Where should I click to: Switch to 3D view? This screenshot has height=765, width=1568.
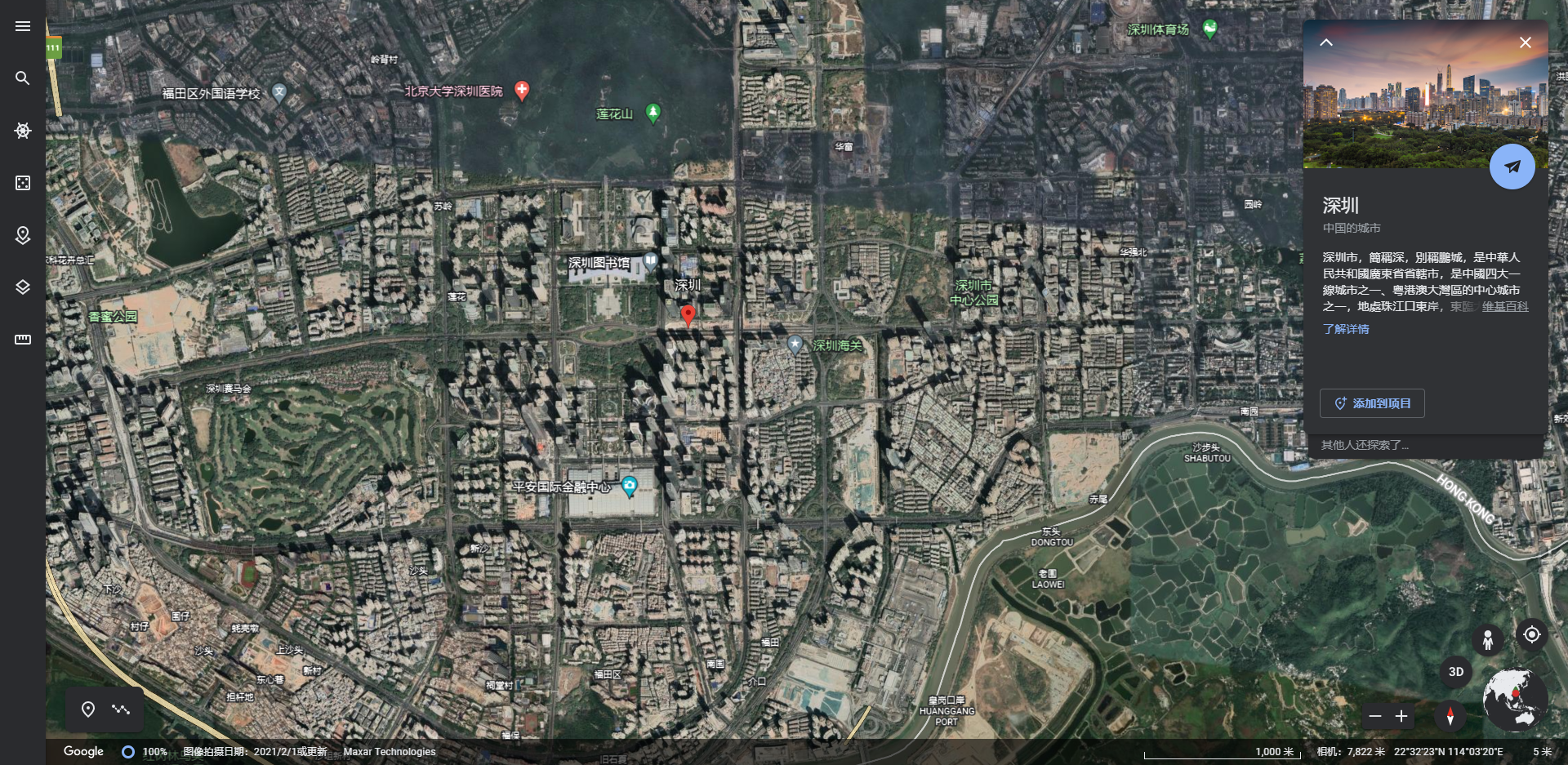click(x=1455, y=672)
